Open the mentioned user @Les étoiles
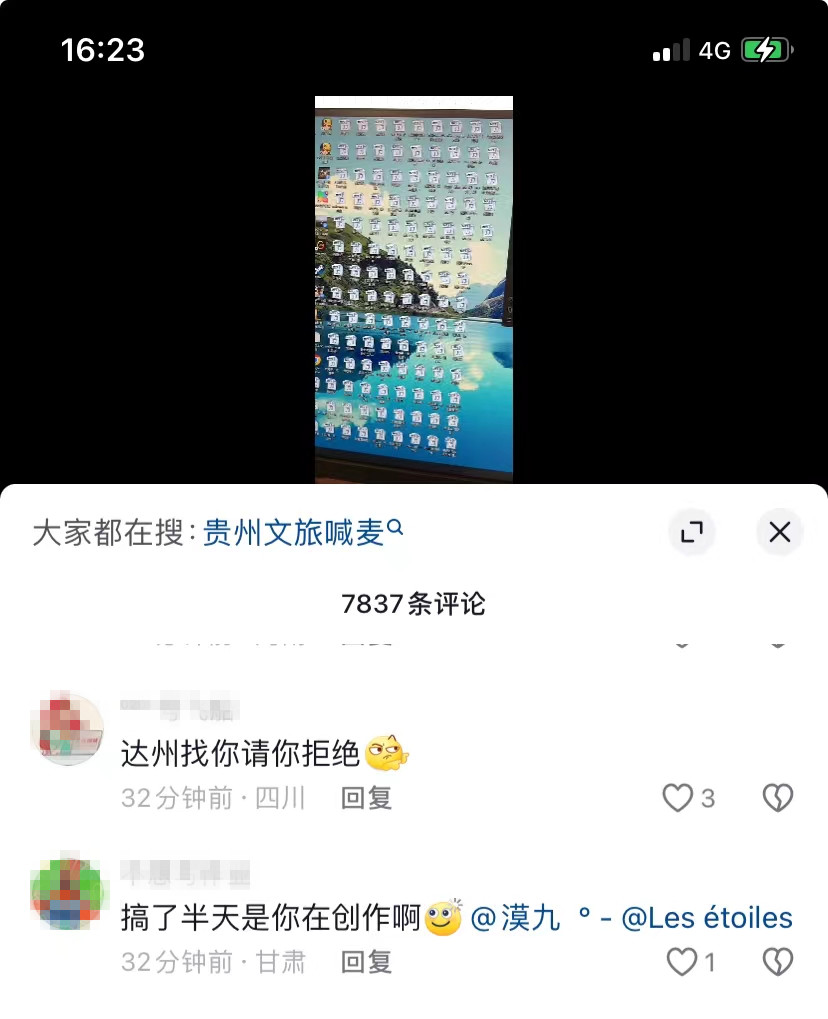 pos(706,917)
